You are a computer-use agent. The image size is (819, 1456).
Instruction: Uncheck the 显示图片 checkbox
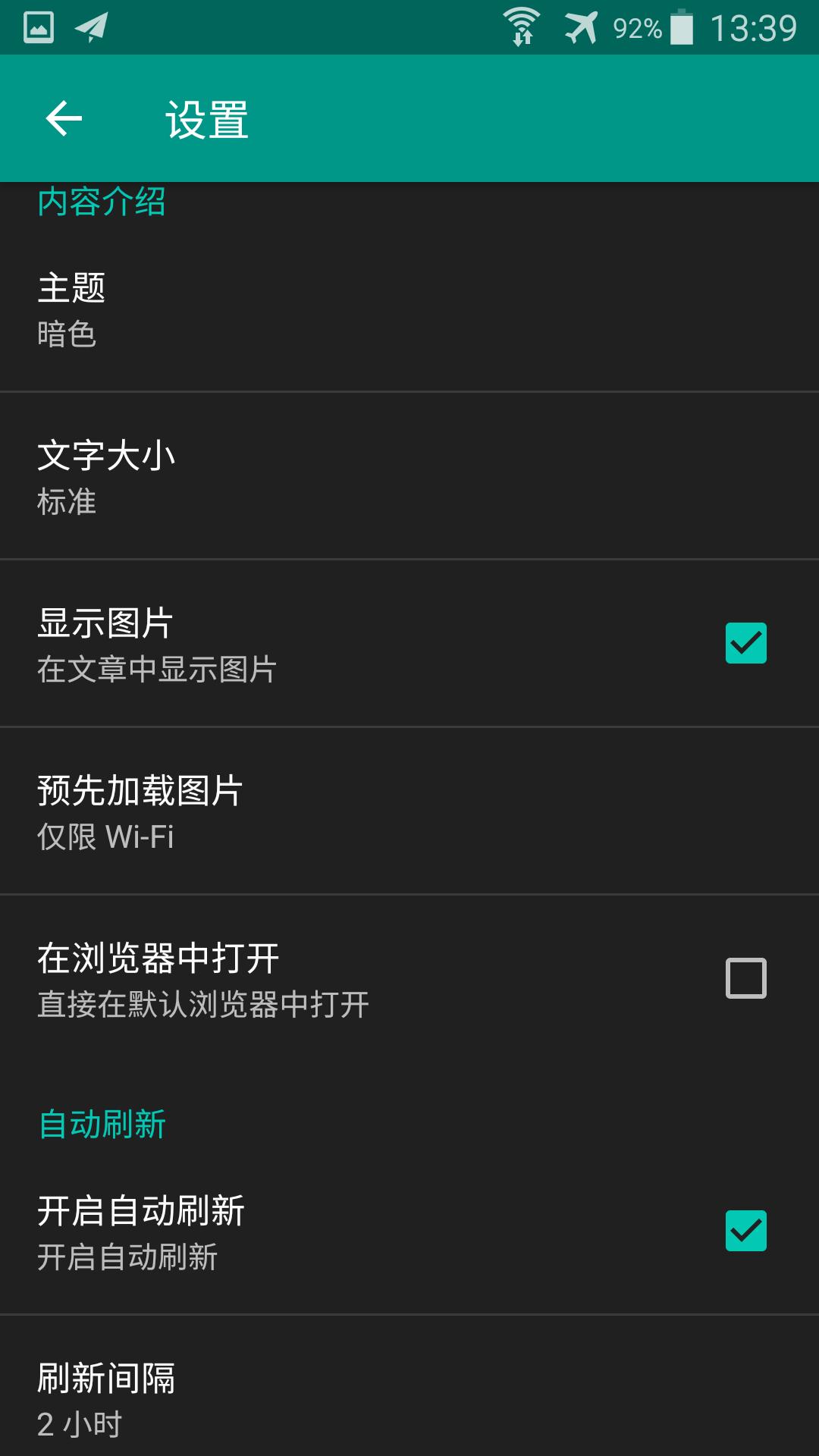click(746, 643)
